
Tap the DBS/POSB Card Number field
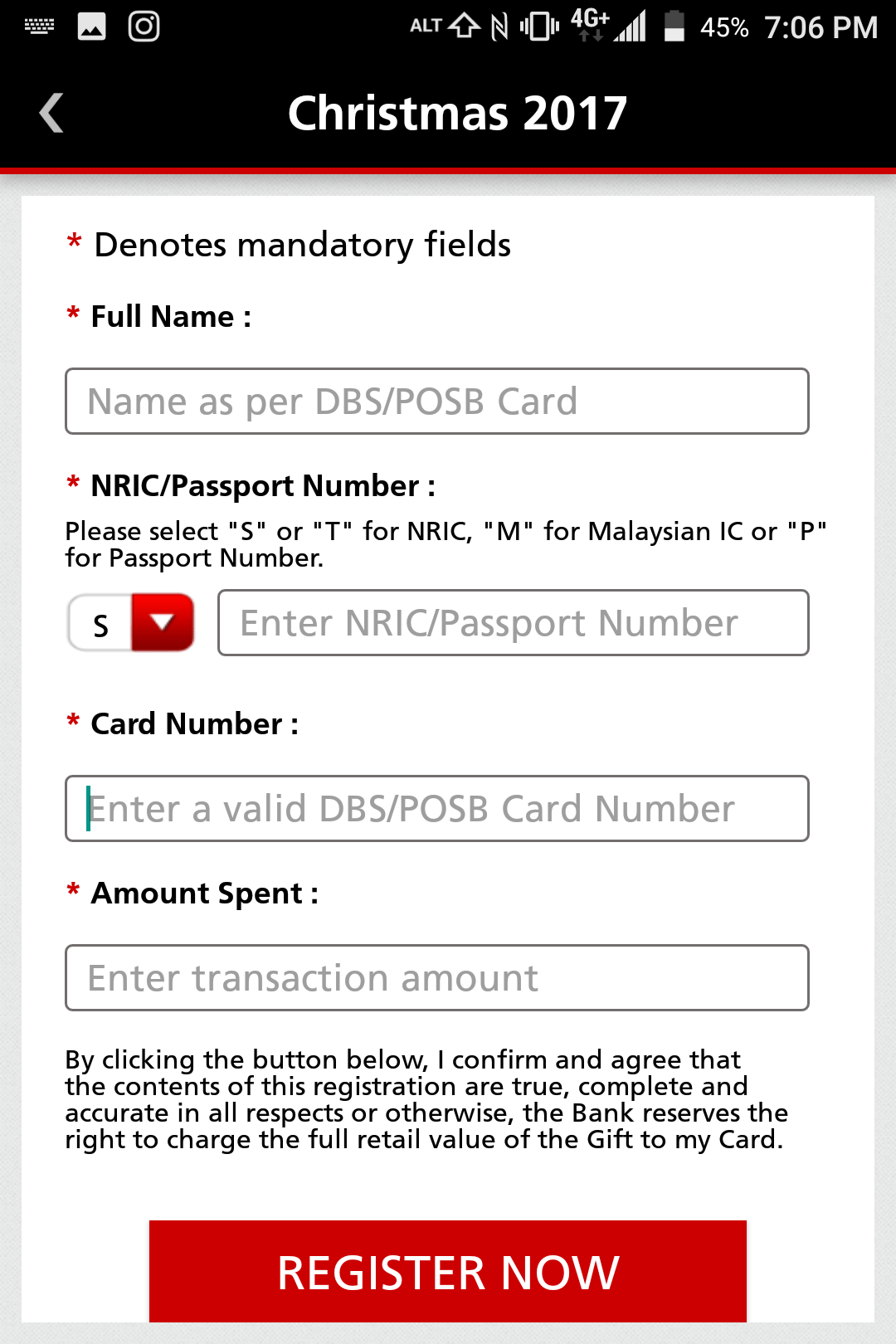437,808
